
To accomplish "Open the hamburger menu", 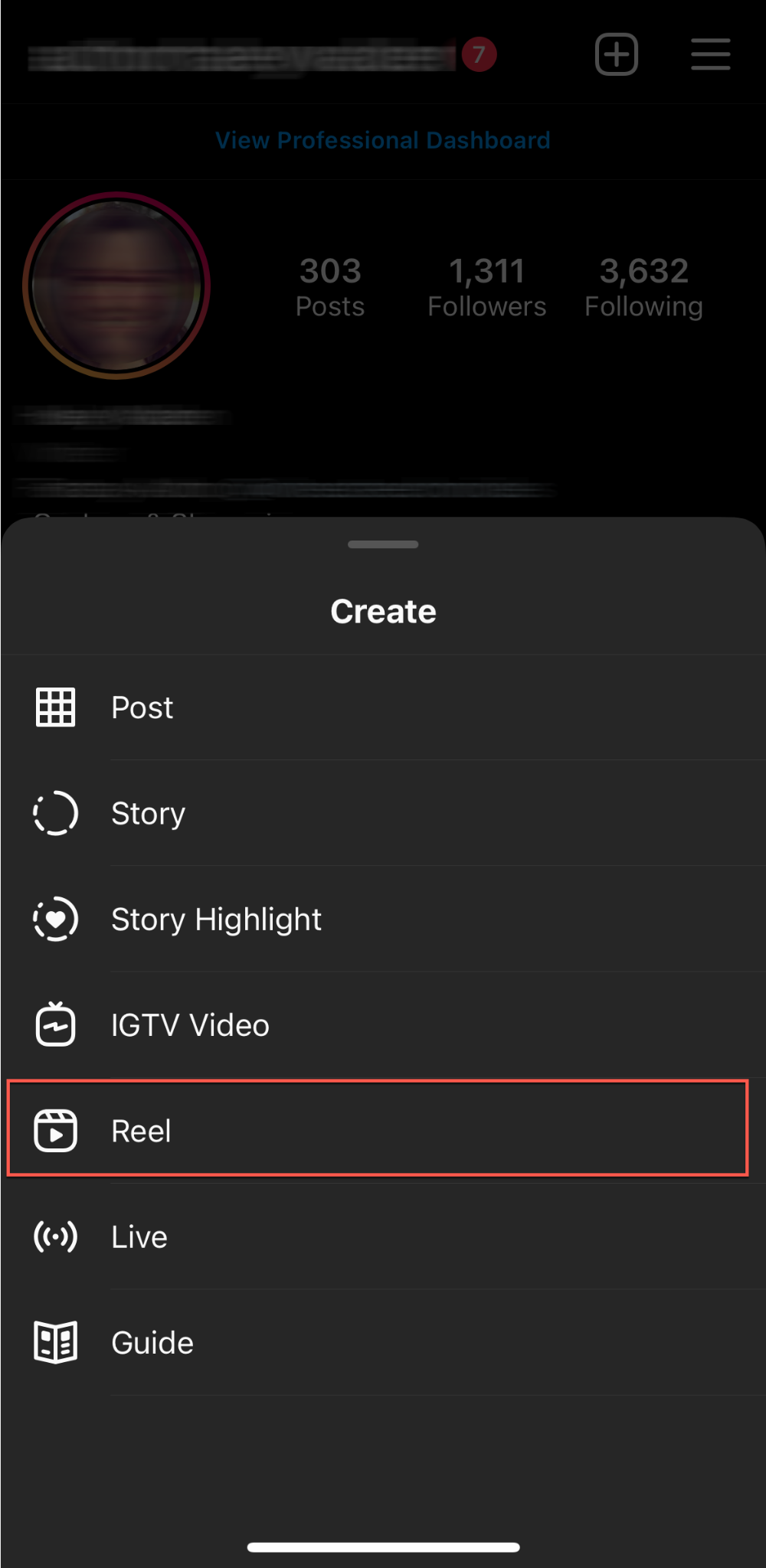I will pyautogui.click(x=709, y=54).
